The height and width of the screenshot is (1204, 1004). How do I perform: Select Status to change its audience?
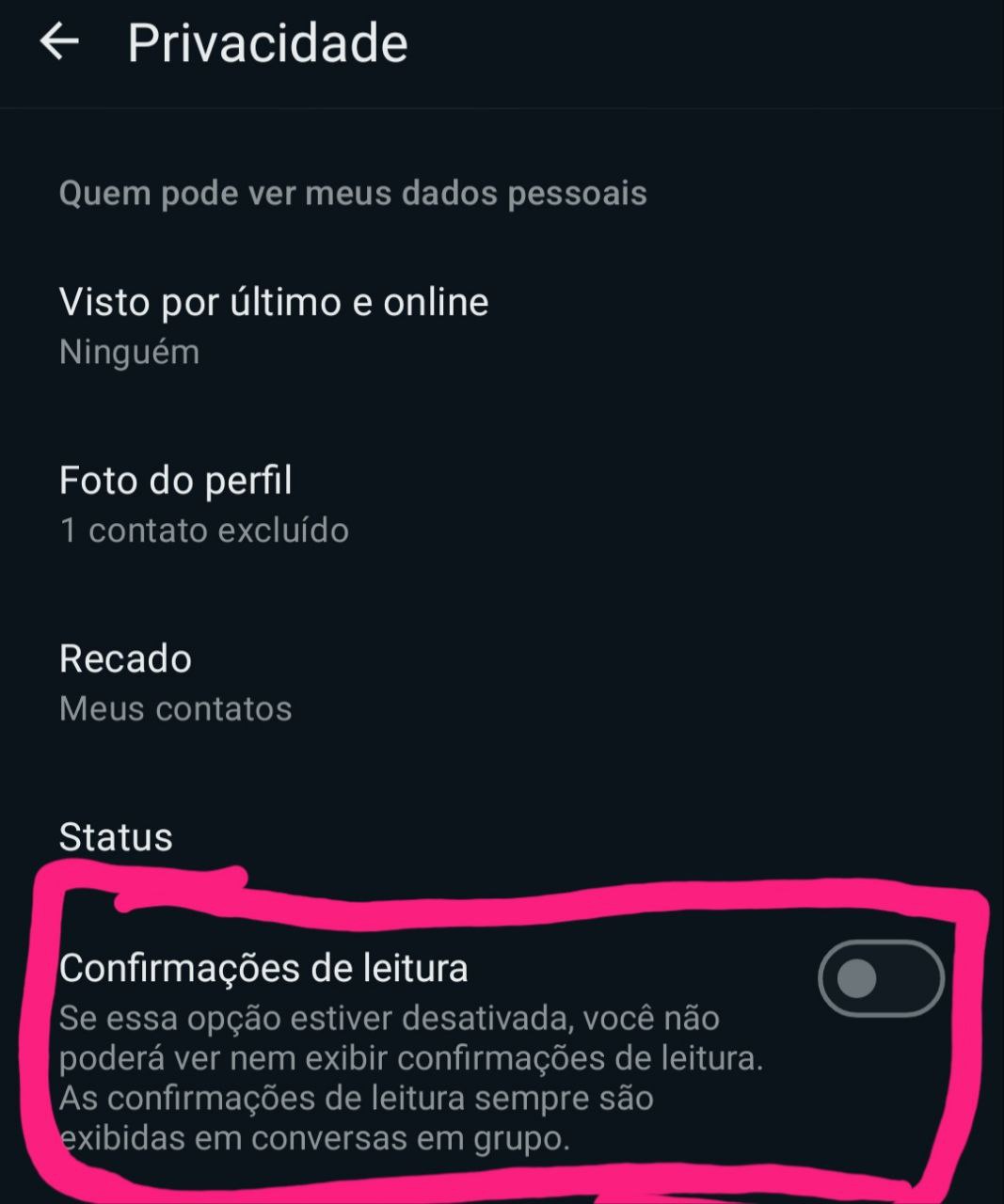click(x=116, y=835)
